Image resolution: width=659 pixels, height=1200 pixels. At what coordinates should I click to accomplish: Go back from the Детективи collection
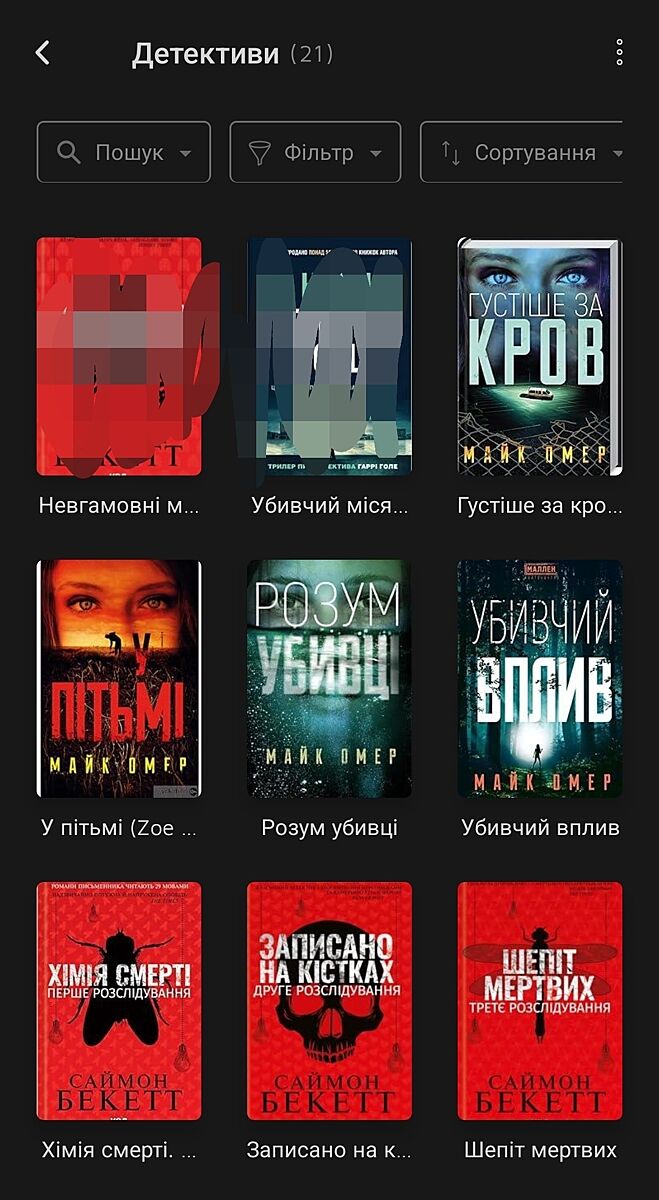click(x=42, y=53)
